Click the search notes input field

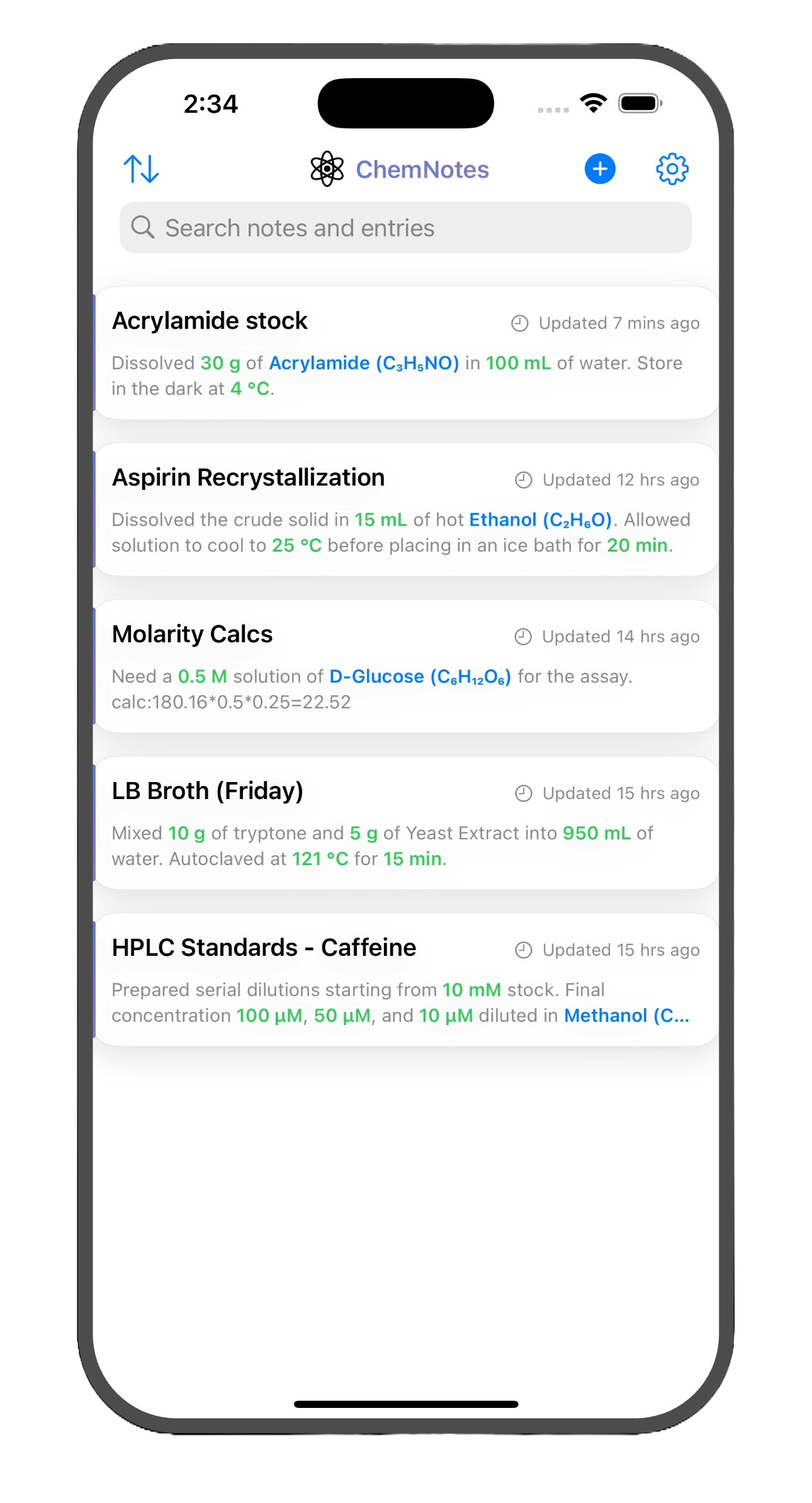pos(406,227)
